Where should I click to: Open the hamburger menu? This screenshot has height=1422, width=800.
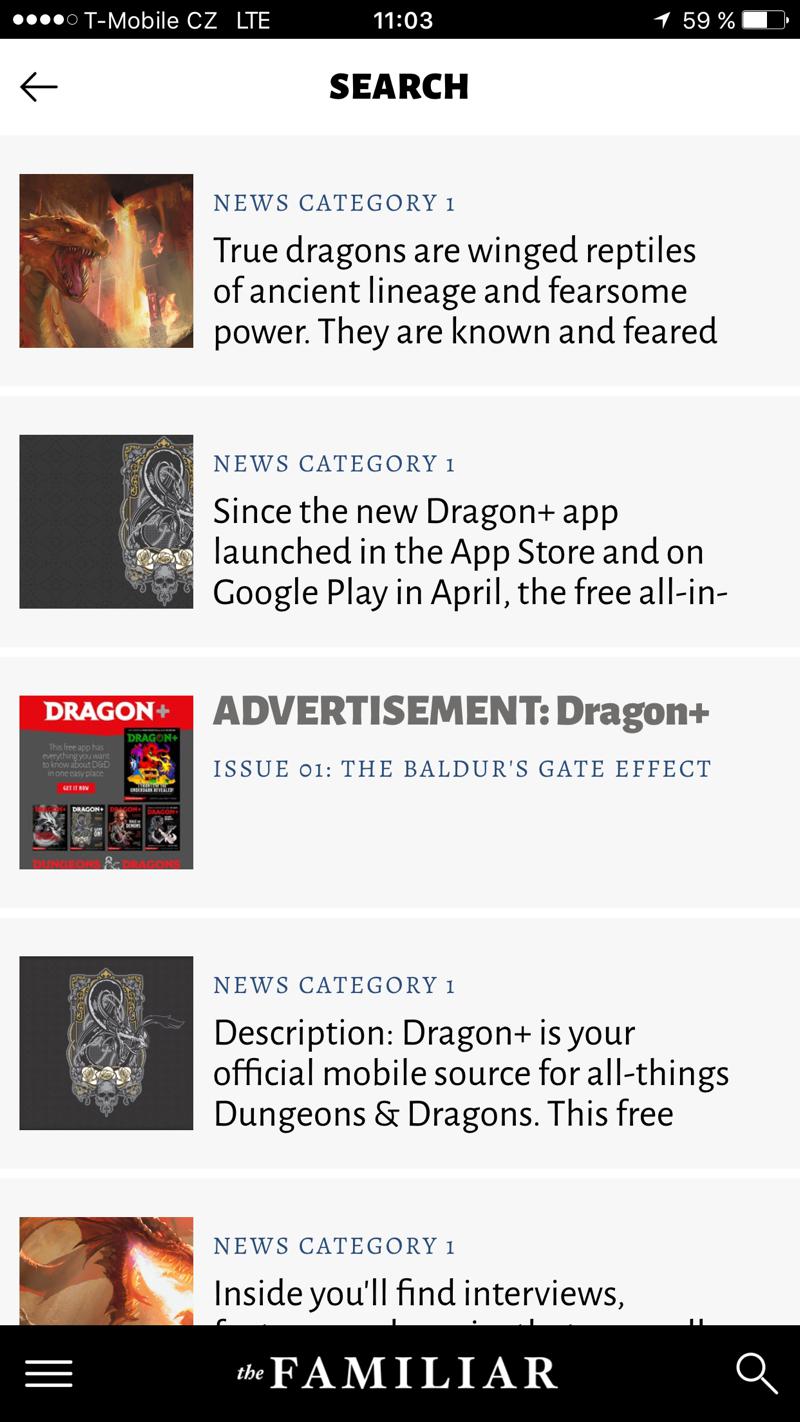49,1373
